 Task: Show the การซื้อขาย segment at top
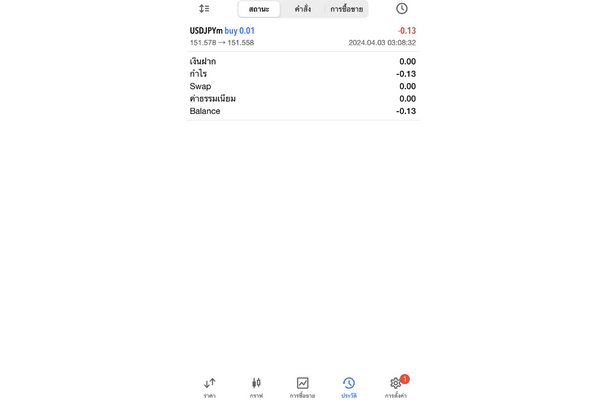(346, 9)
